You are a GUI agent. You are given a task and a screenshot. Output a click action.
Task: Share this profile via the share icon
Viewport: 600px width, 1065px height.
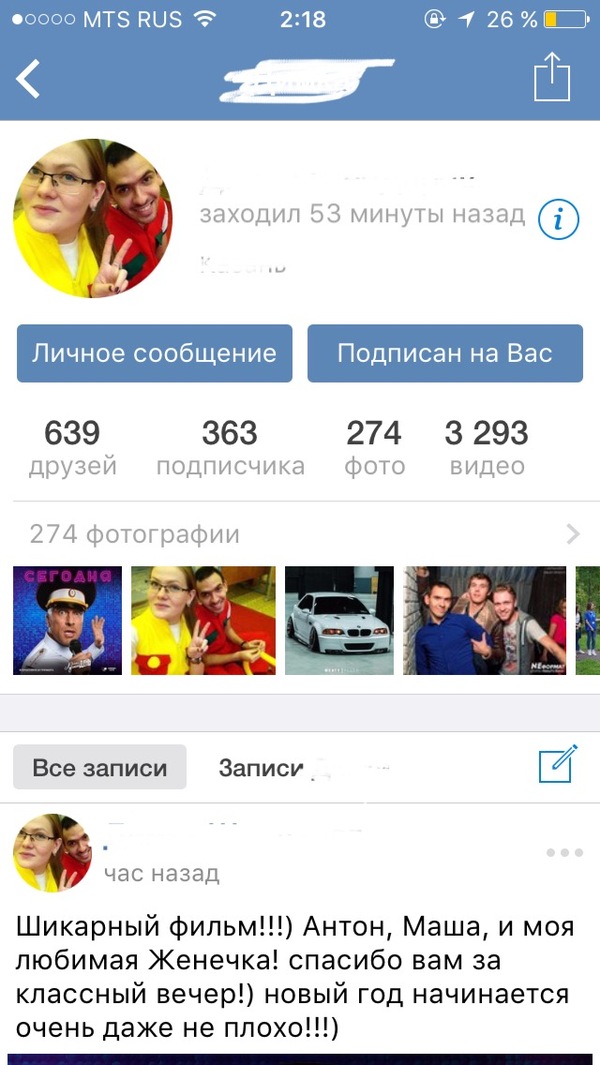pyautogui.click(x=551, y=76)
